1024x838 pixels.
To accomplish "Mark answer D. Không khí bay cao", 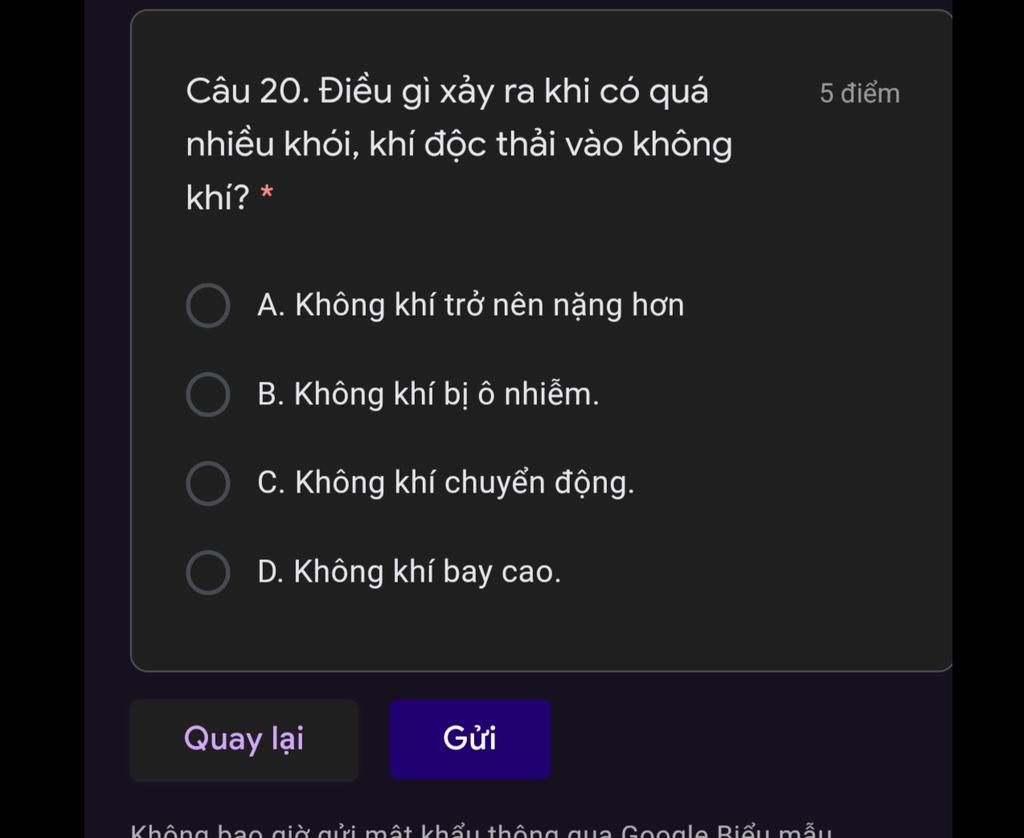I will pyautogui.click(x=208, y=572).
